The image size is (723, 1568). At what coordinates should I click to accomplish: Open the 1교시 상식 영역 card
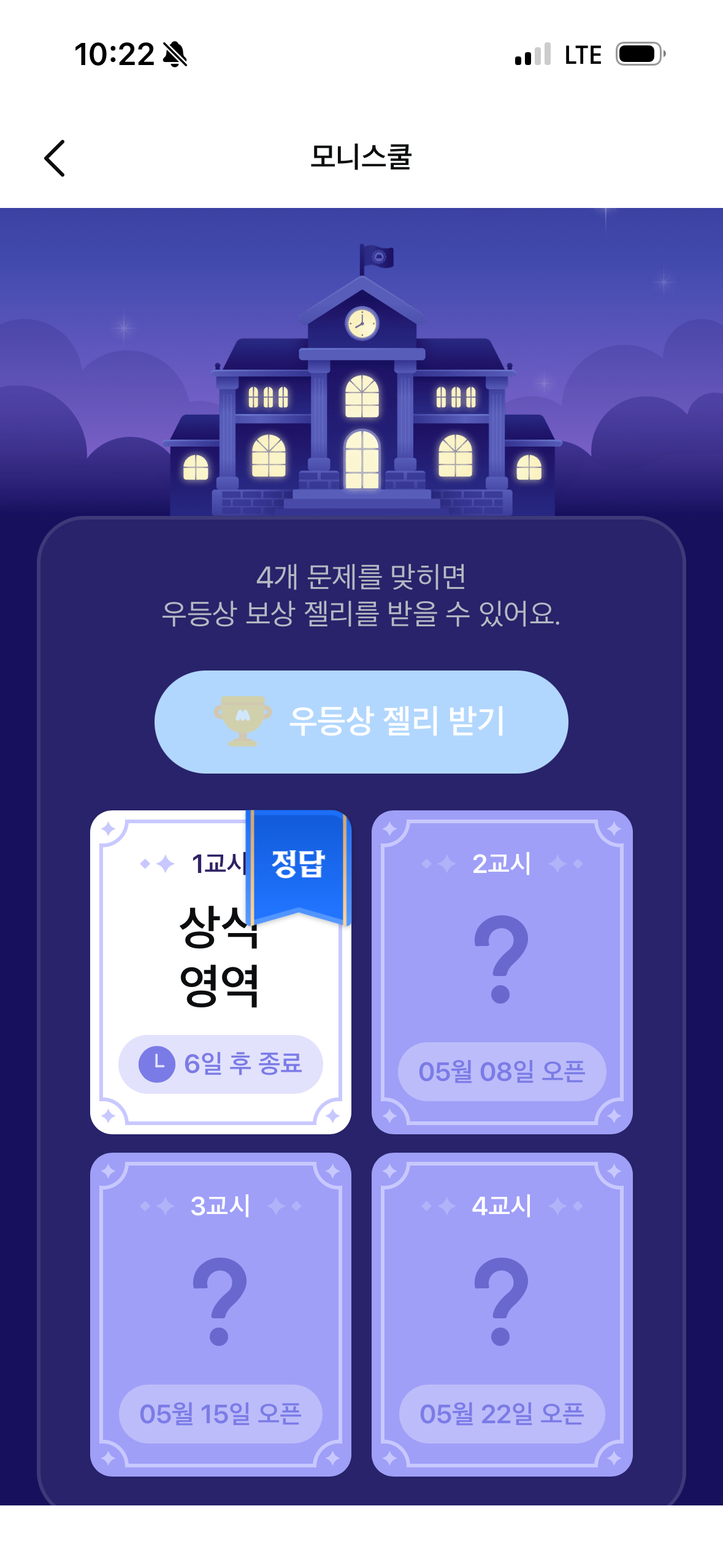[221, 972]
